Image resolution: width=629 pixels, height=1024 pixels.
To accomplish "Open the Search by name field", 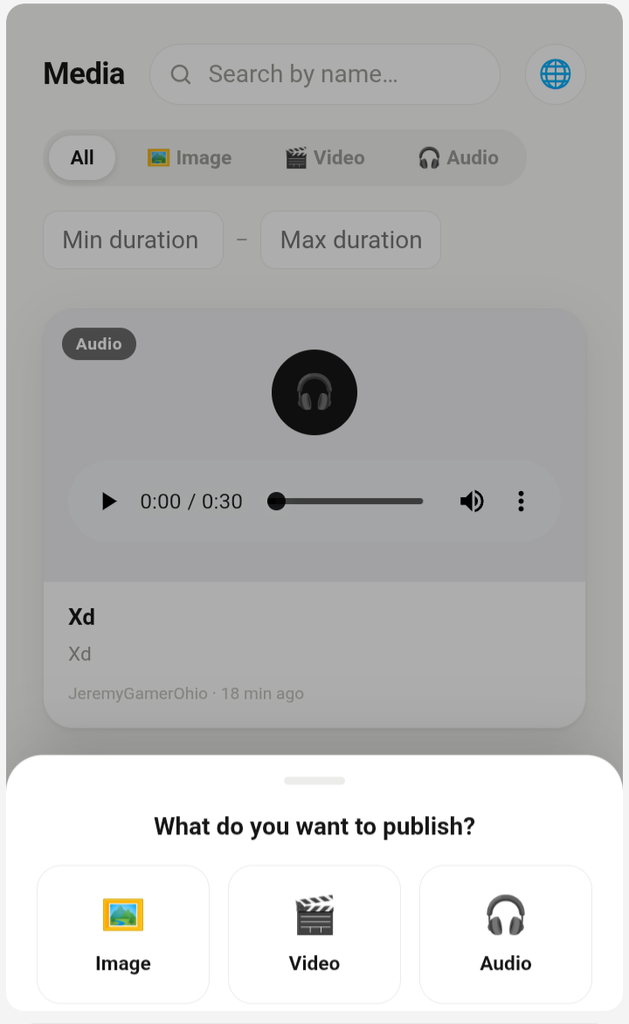I will (325, 74).
